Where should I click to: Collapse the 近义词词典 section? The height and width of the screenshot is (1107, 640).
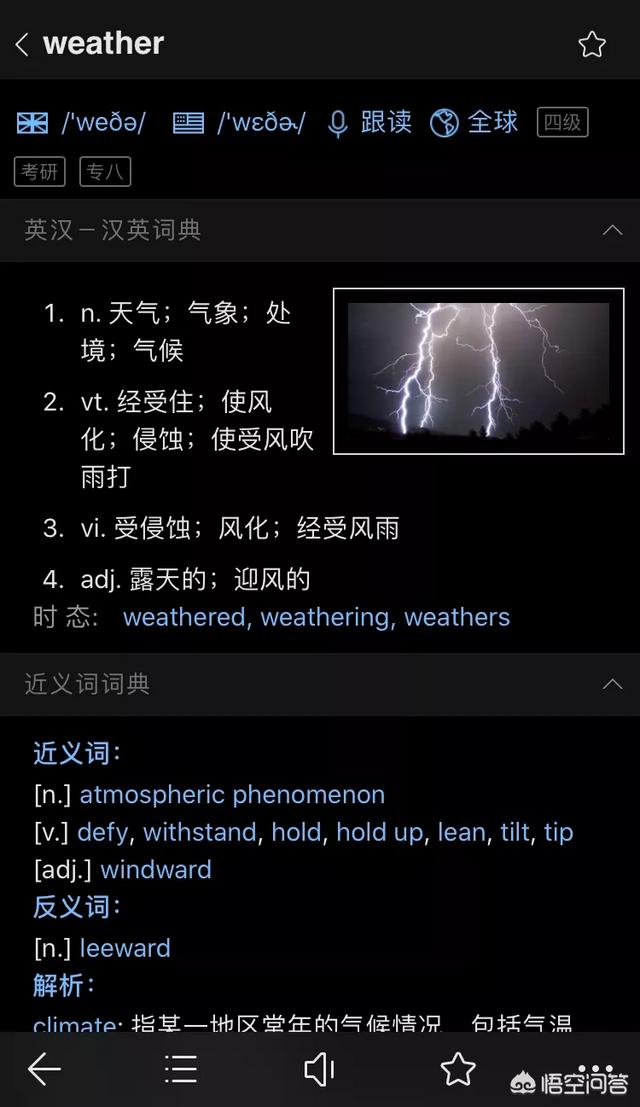coord(612,684)
